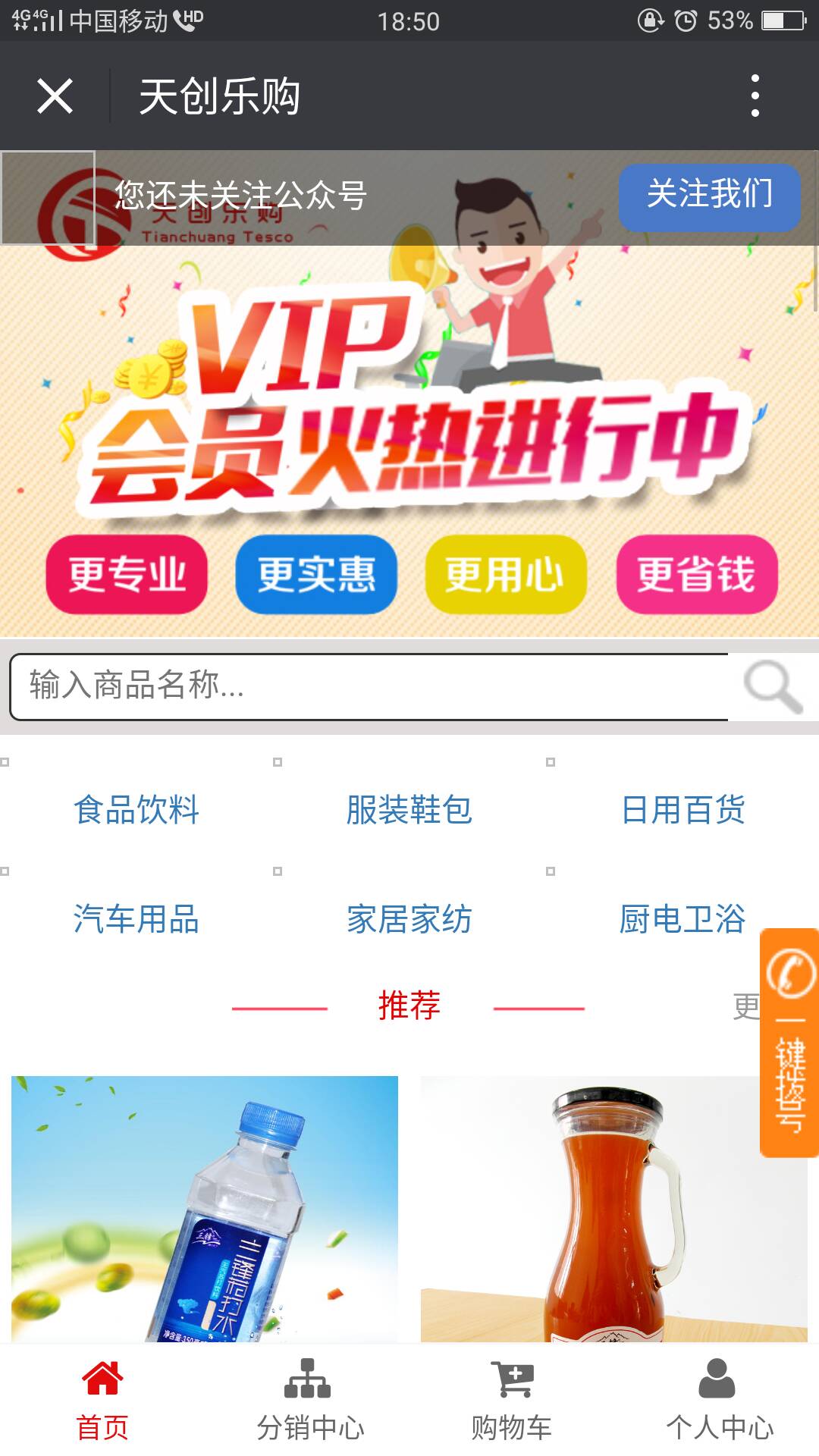Browse the 服装鞋包 category

coord(409,809)
